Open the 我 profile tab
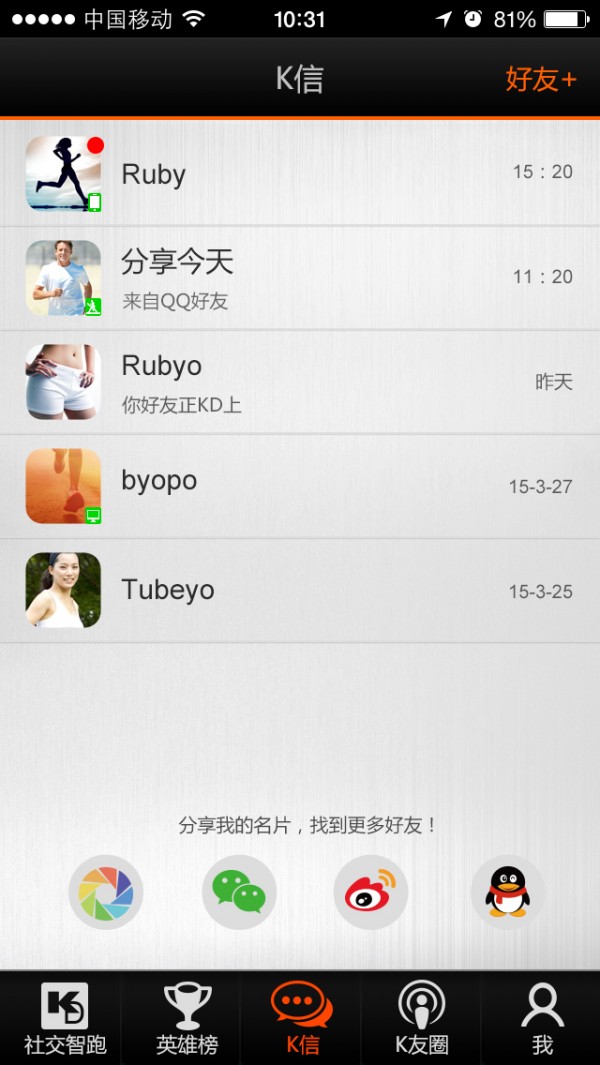Screen dimensions: 600x1065 pyautogui.click(x=542, y=1018)
